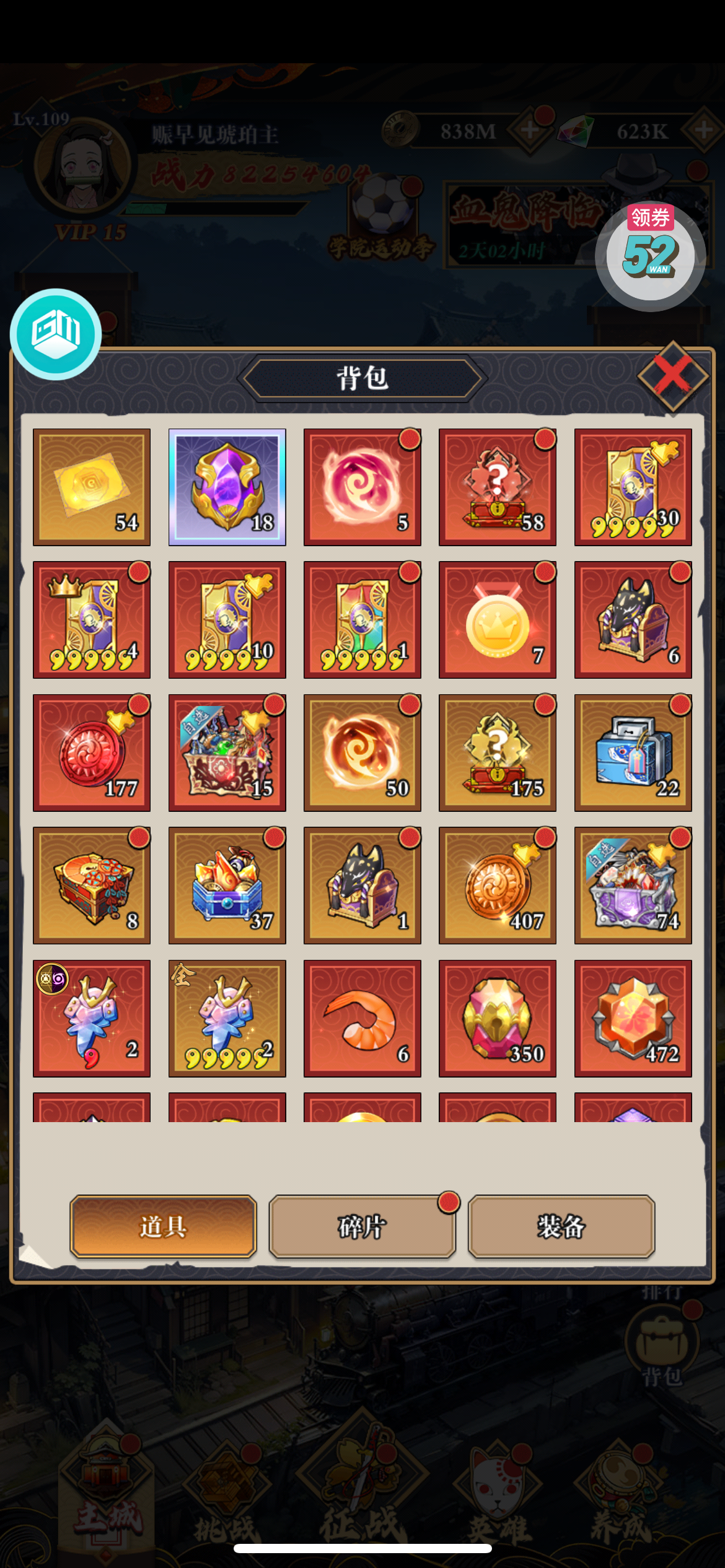Select the orange swirl orb with 50
Screen dimensions: 725x1568
coord(362,752)
